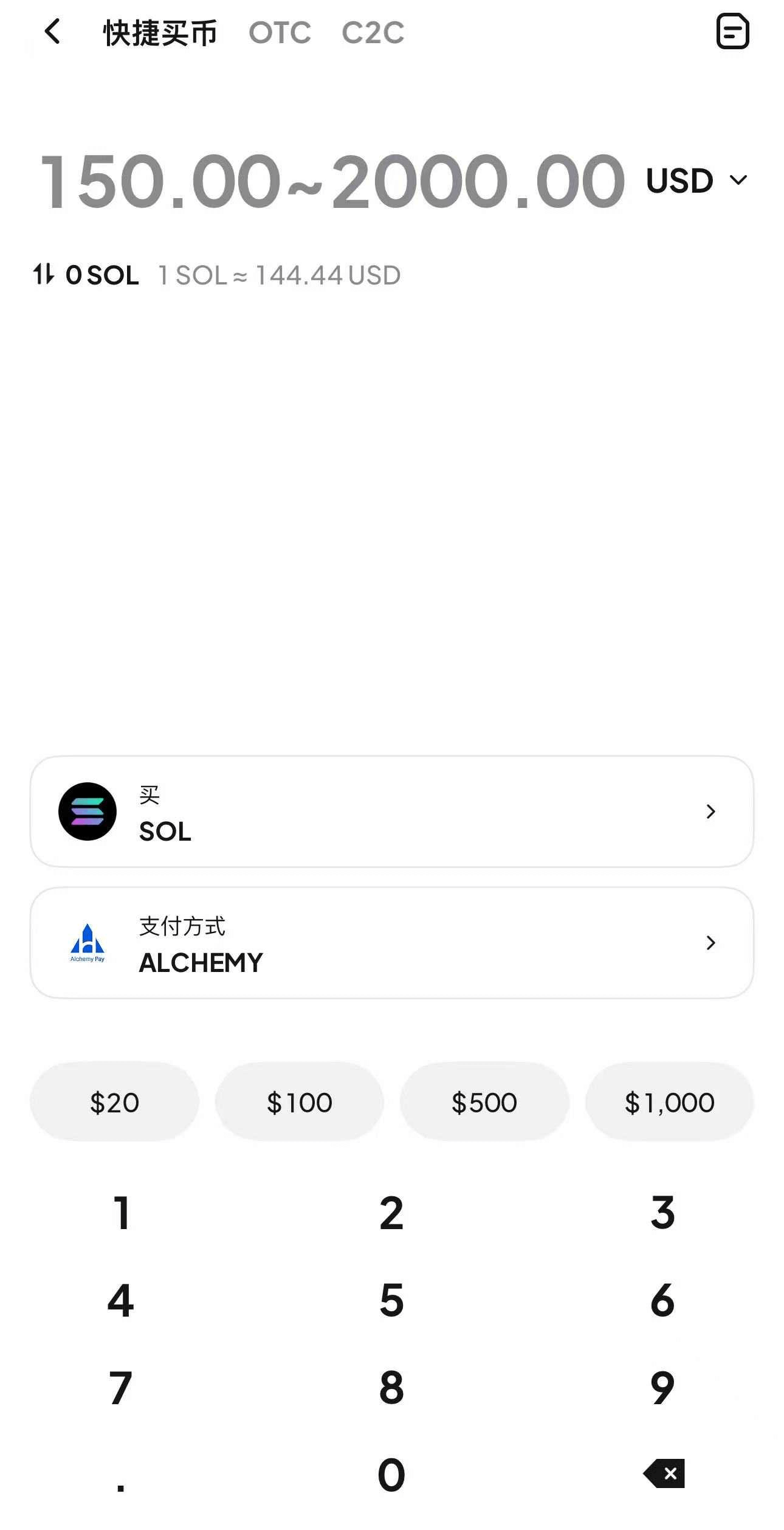Viewport: 784px width, 1530px height.
Task: Choose the $500 quick amount
Action: coord(484,1102)
